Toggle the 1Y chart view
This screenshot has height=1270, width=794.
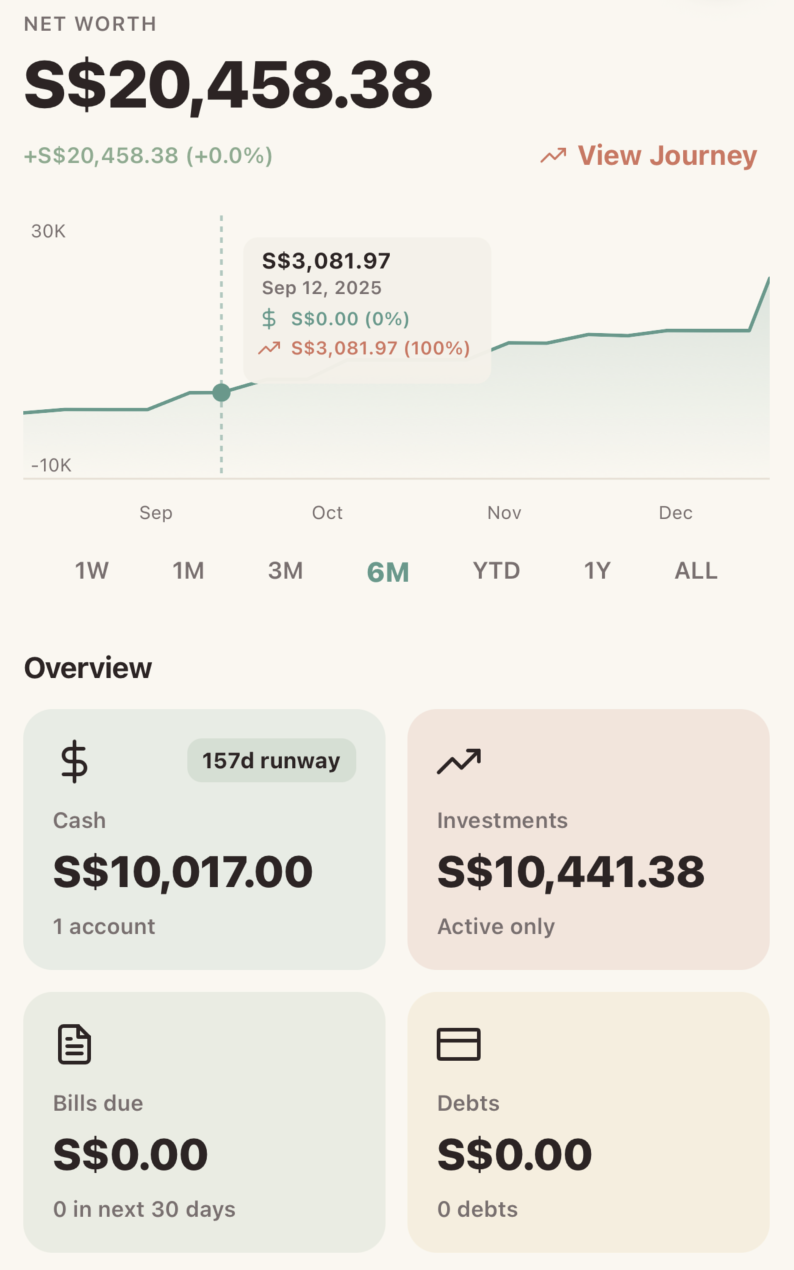[x=597, y=570]
